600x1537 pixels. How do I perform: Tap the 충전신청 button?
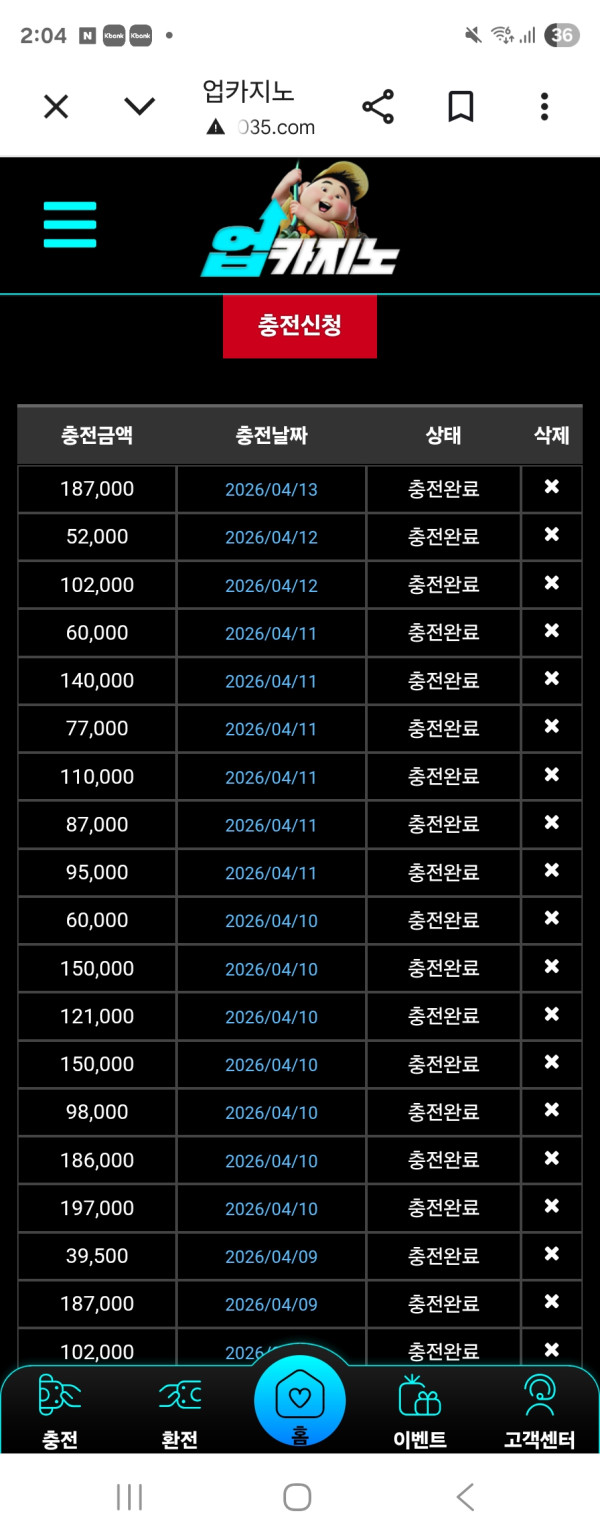point(300,326)
